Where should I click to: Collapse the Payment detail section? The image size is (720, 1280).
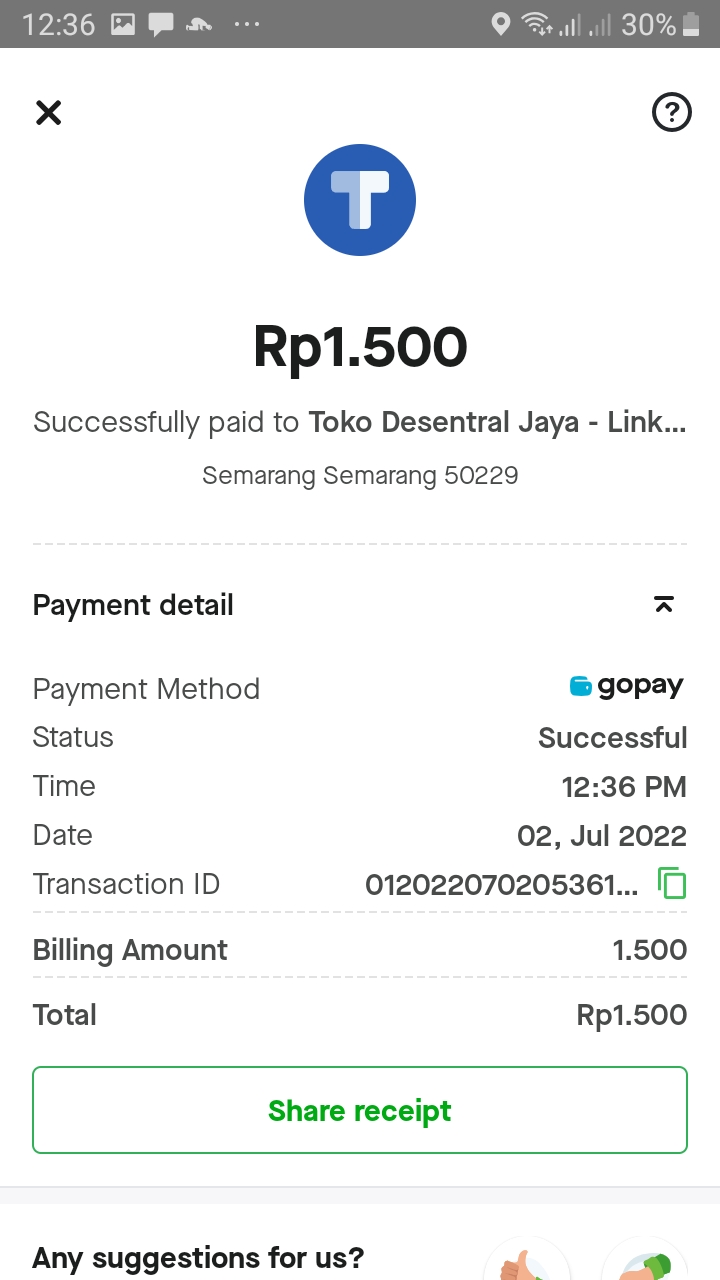664,604
